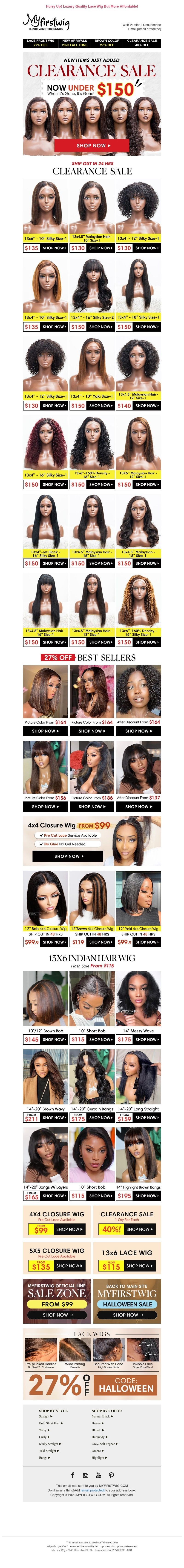The height and width of the screenshot is (1568, 184).
Task: Open the Lace Front Wig 27% off tab
Action: (40, 43)
